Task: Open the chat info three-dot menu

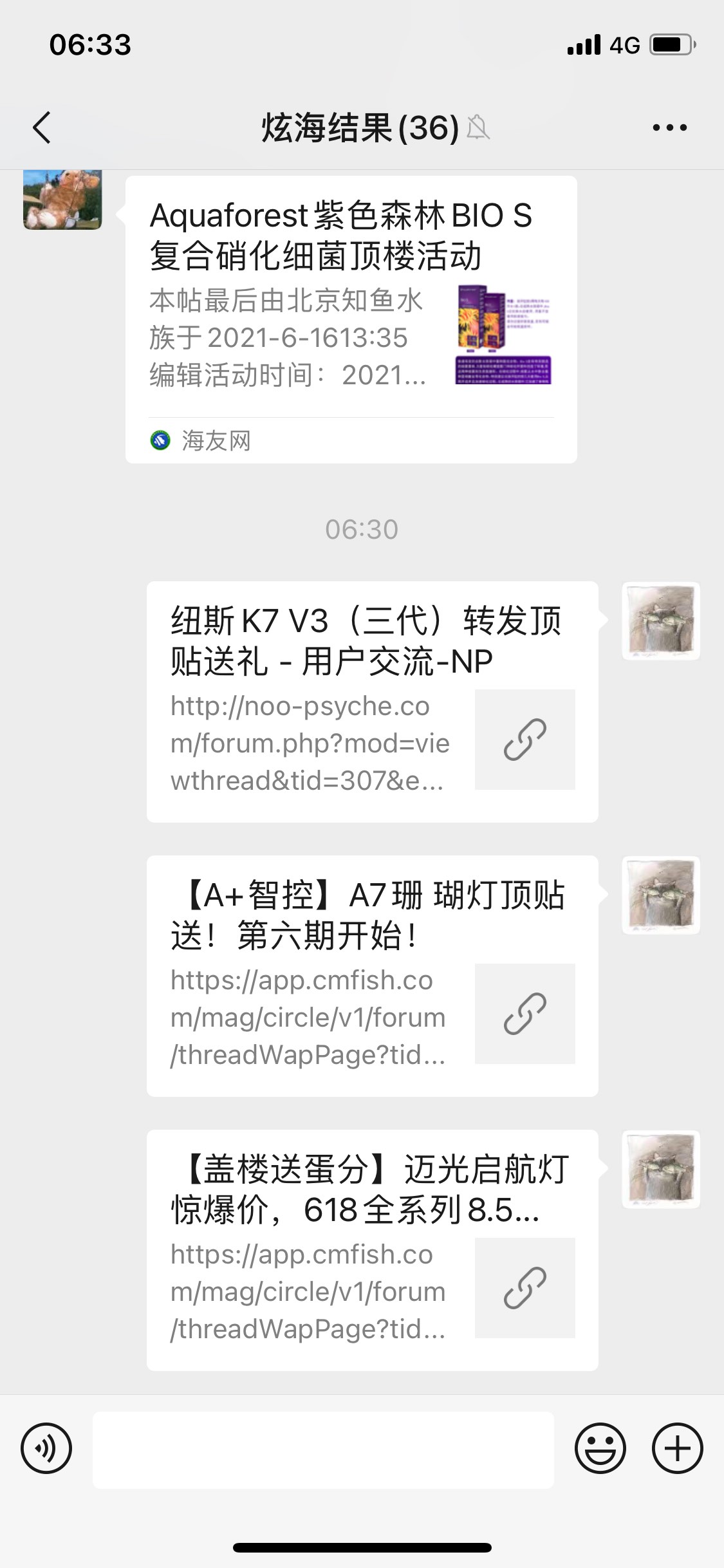Action: tap(669, 127)
